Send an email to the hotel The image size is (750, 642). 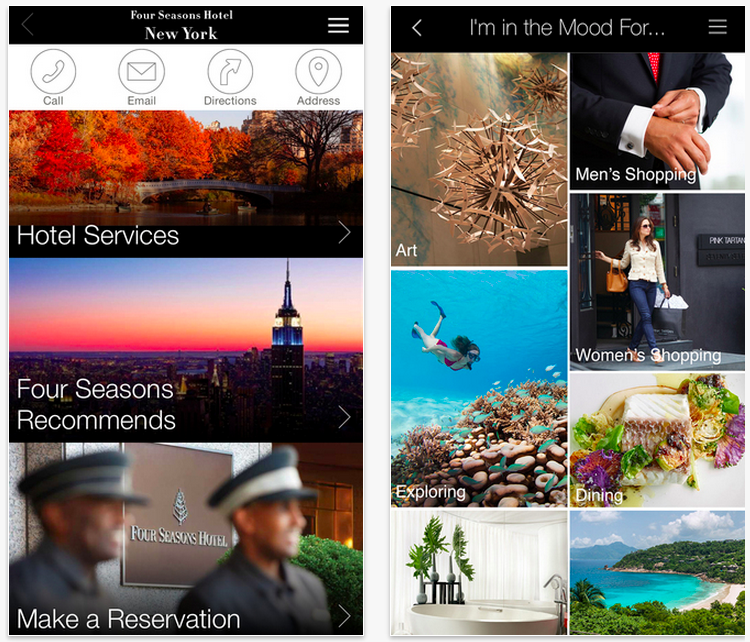click(141, 74)
